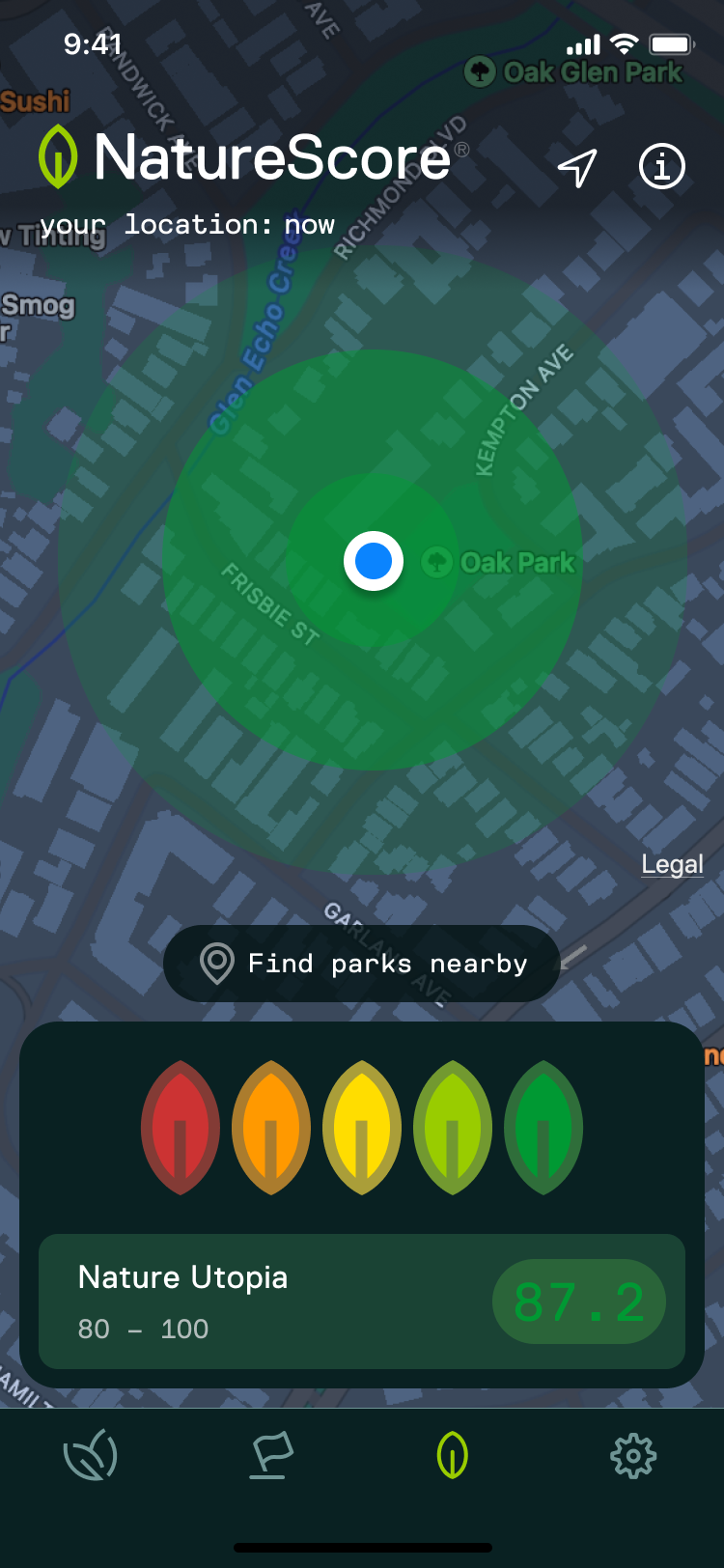Open the Nature Utopia score card
724x1568 pixels.
[x=362, y=1302]
